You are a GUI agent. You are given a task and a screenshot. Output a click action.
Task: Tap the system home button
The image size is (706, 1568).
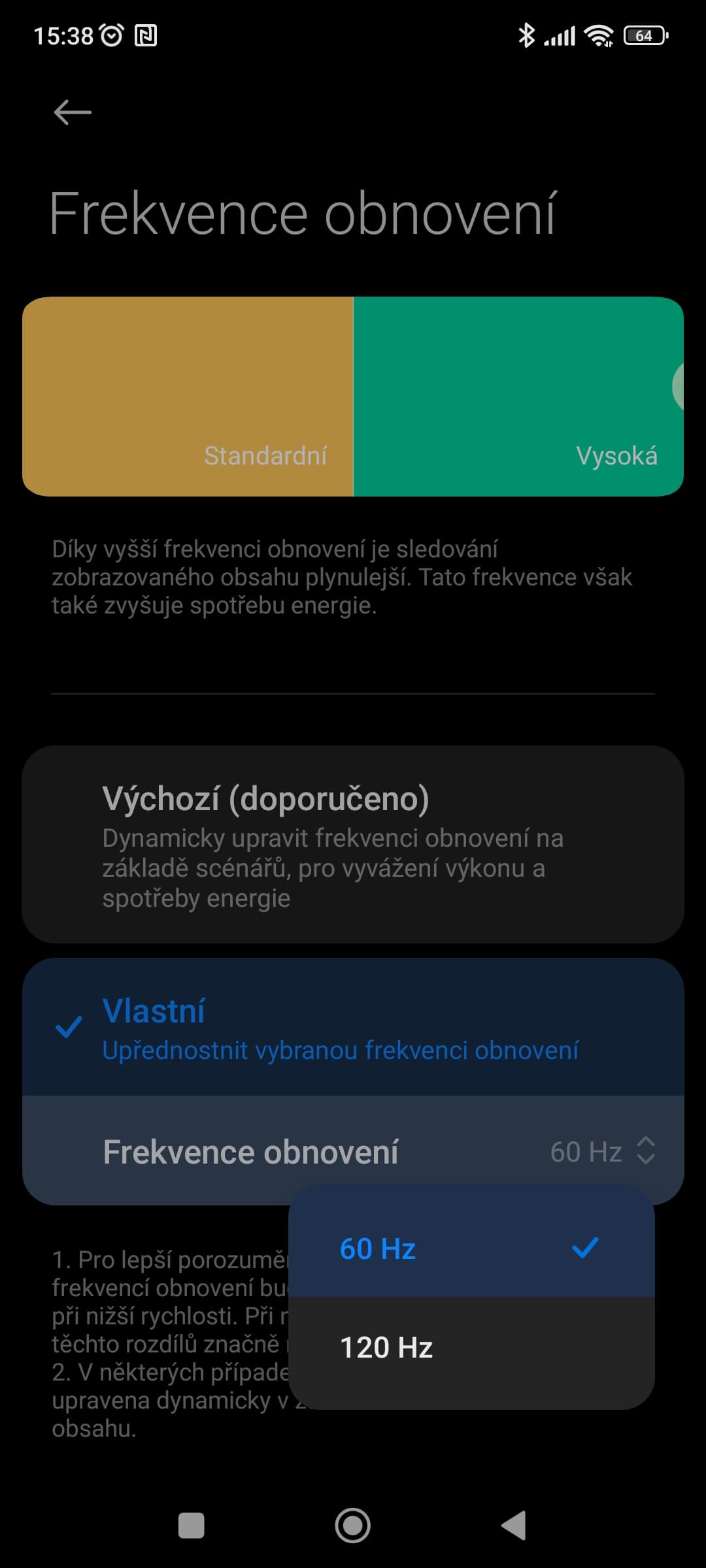(x=353, y=1526)
